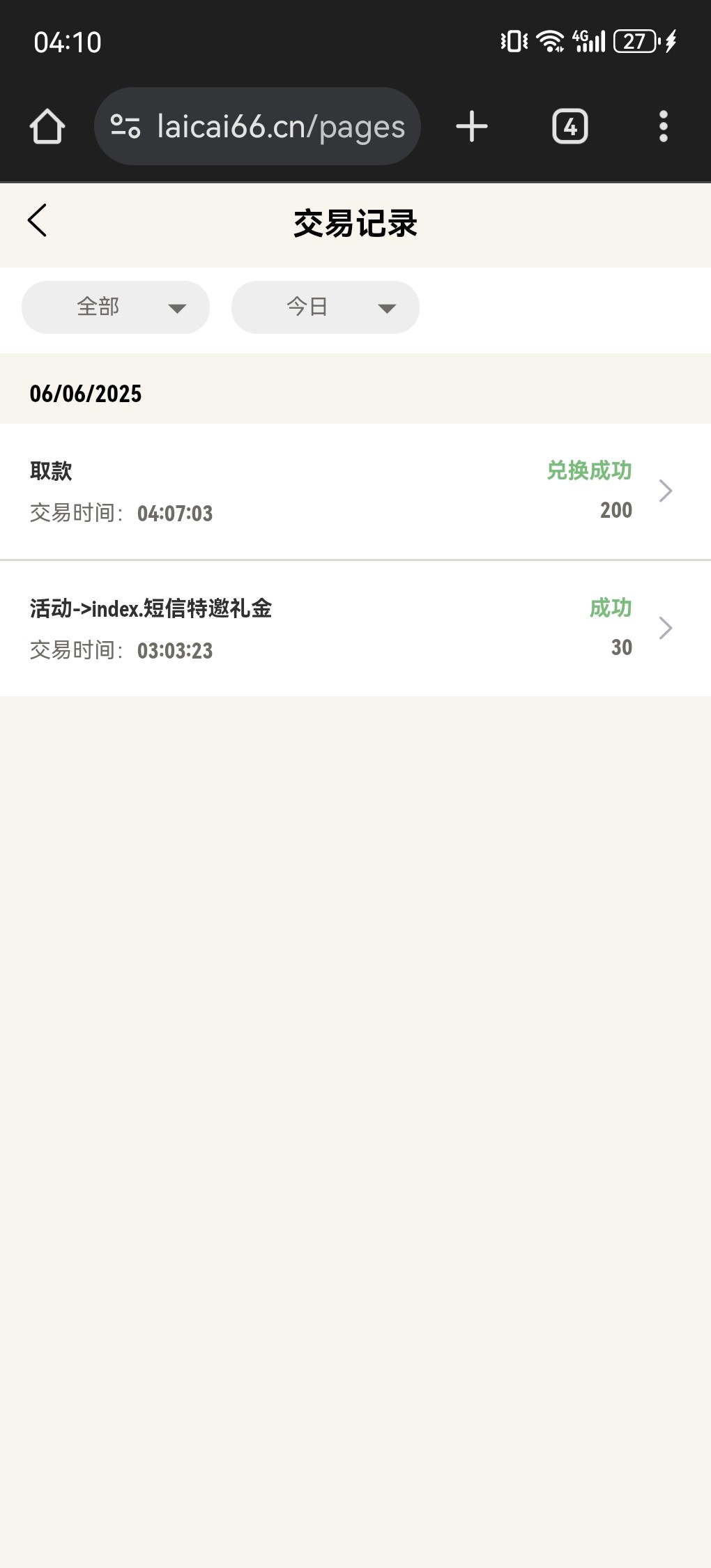
Task: Show the open tabs switcher
Action: [x=570, y=127]
